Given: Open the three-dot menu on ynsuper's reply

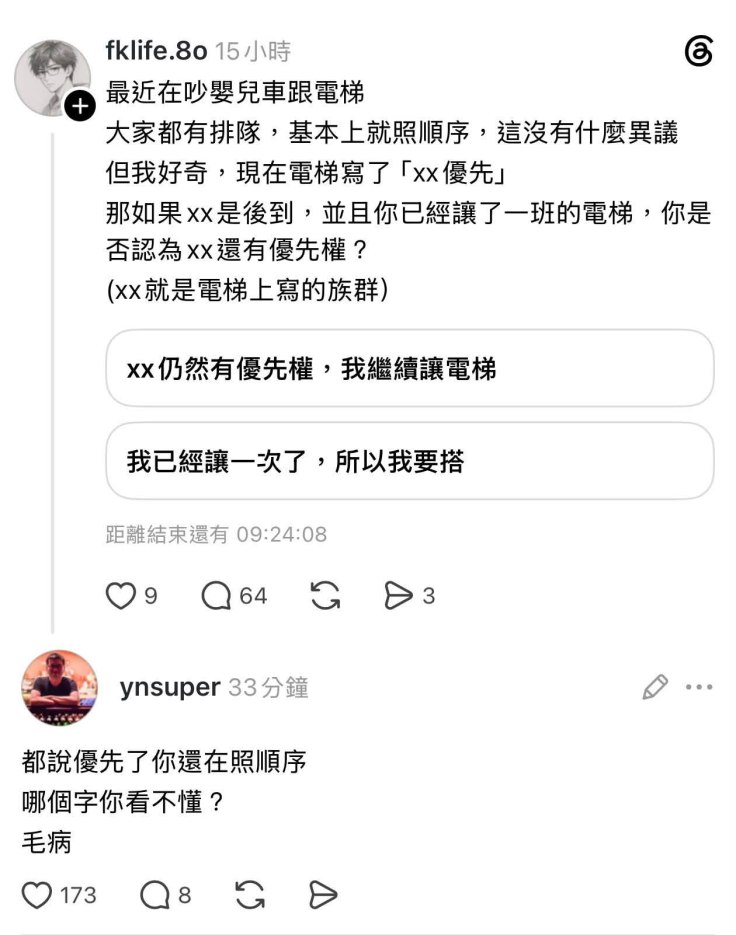Looking at the screenshot, I should (699, 687).
